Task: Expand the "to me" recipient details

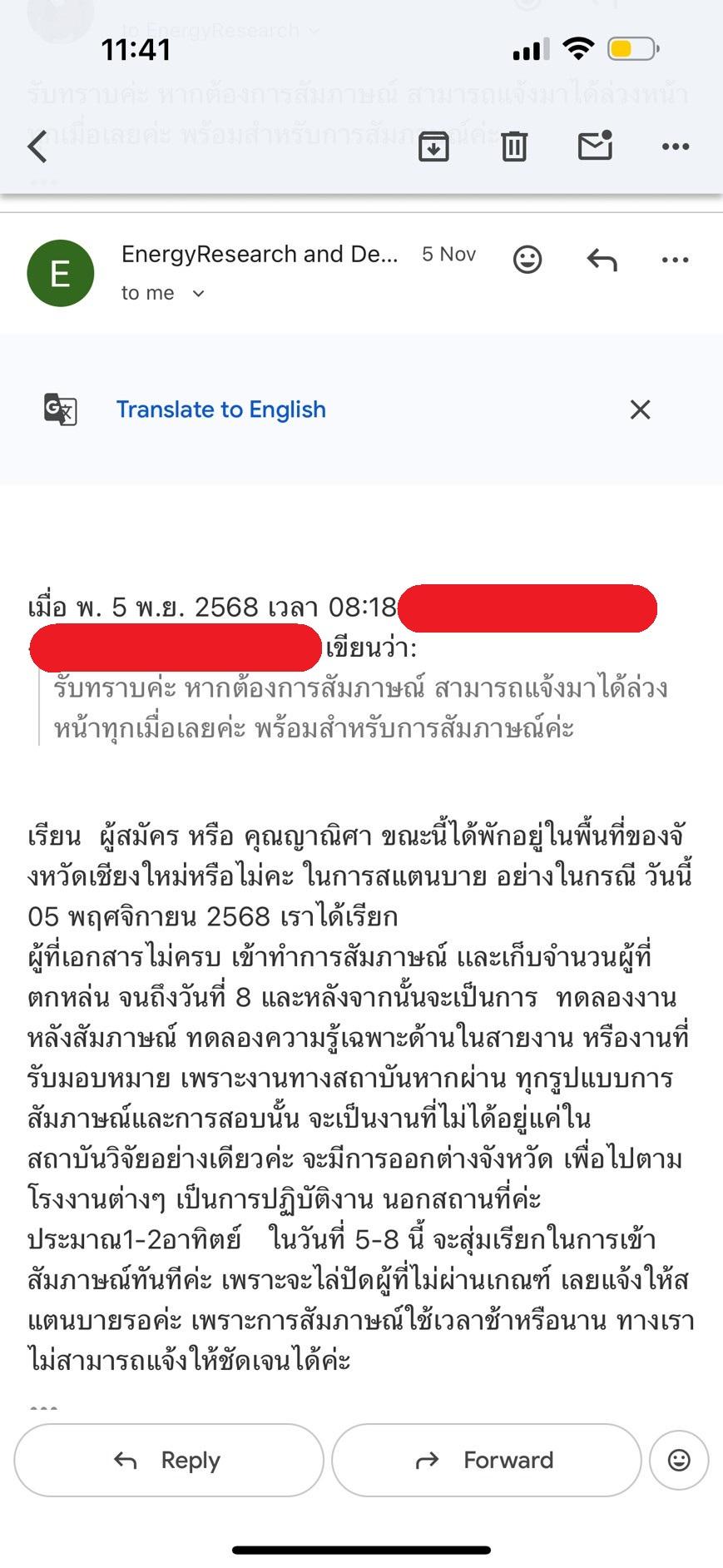Action: pos(198,293)
